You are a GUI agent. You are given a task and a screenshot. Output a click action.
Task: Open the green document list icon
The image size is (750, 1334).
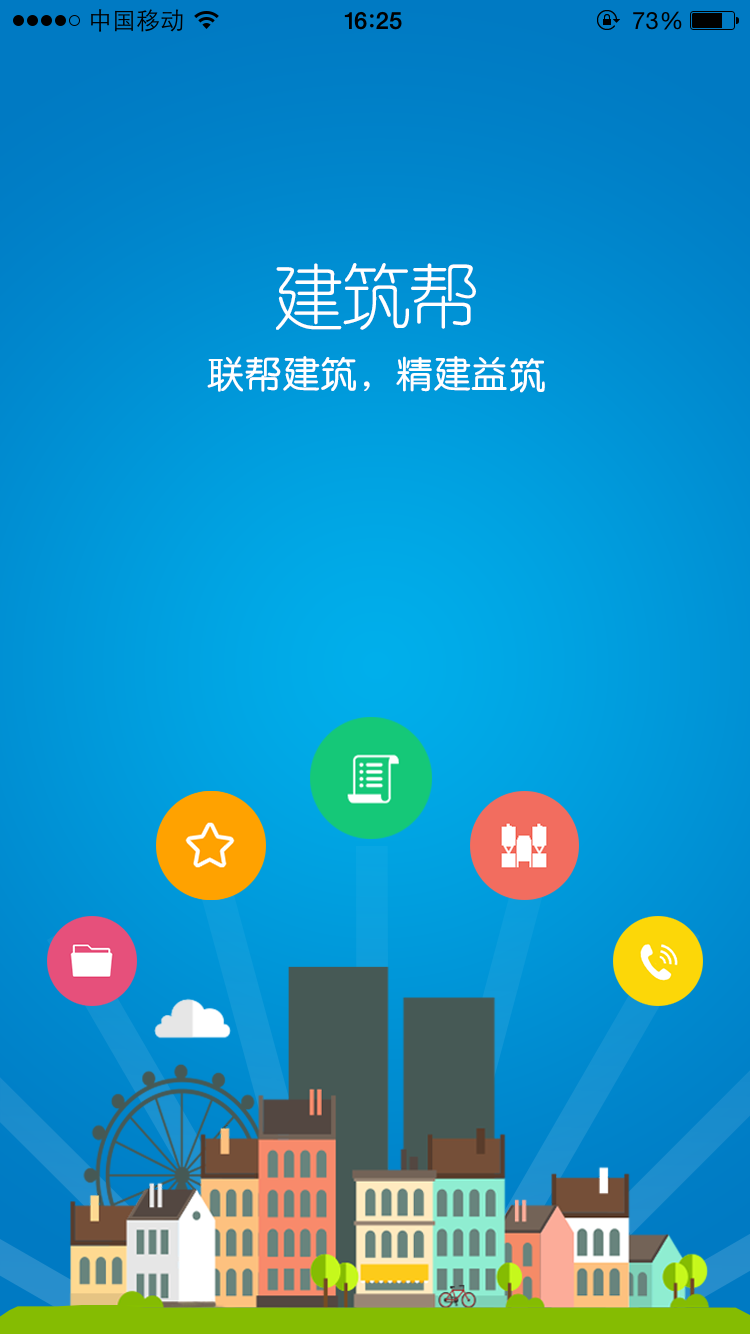tap(371, 778)
